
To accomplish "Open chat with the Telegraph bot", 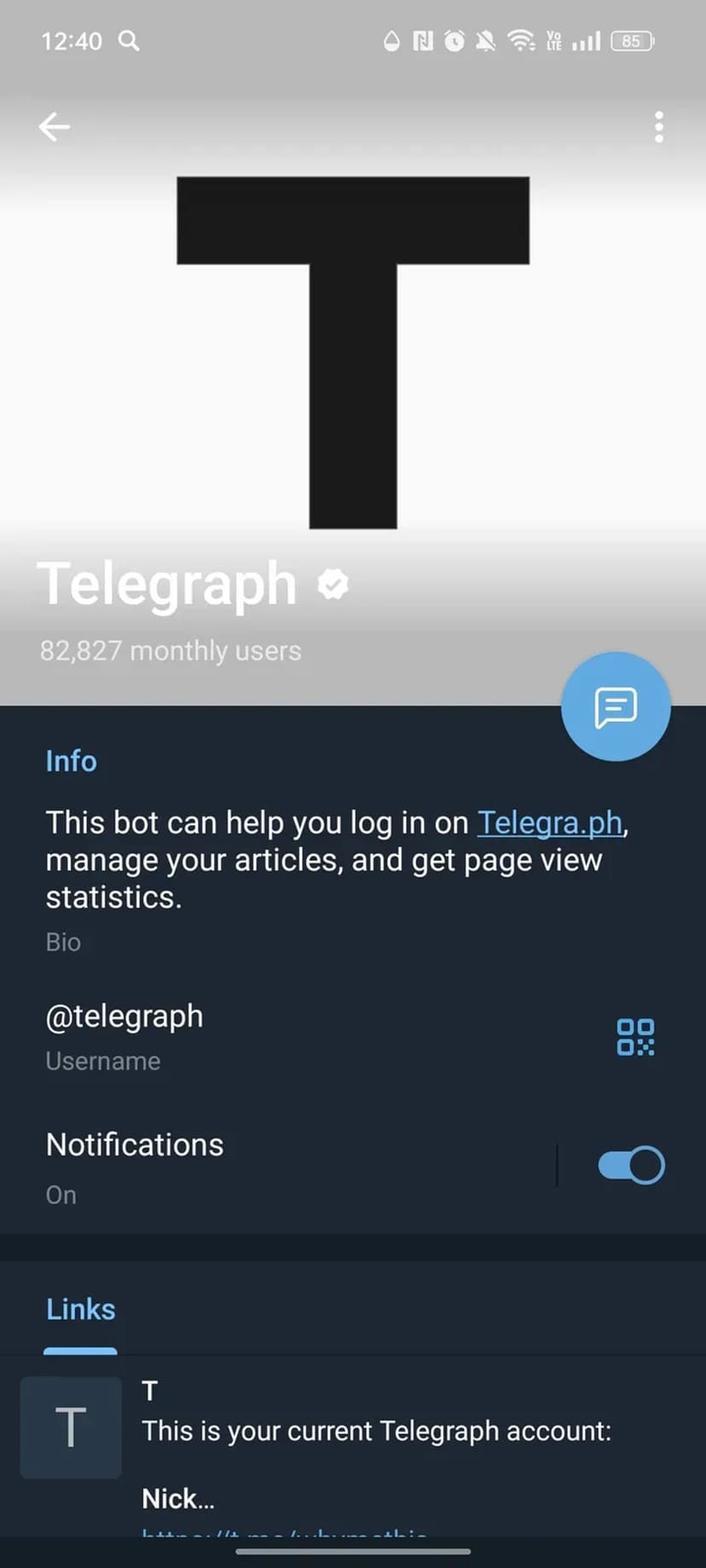I will [616, 706].
